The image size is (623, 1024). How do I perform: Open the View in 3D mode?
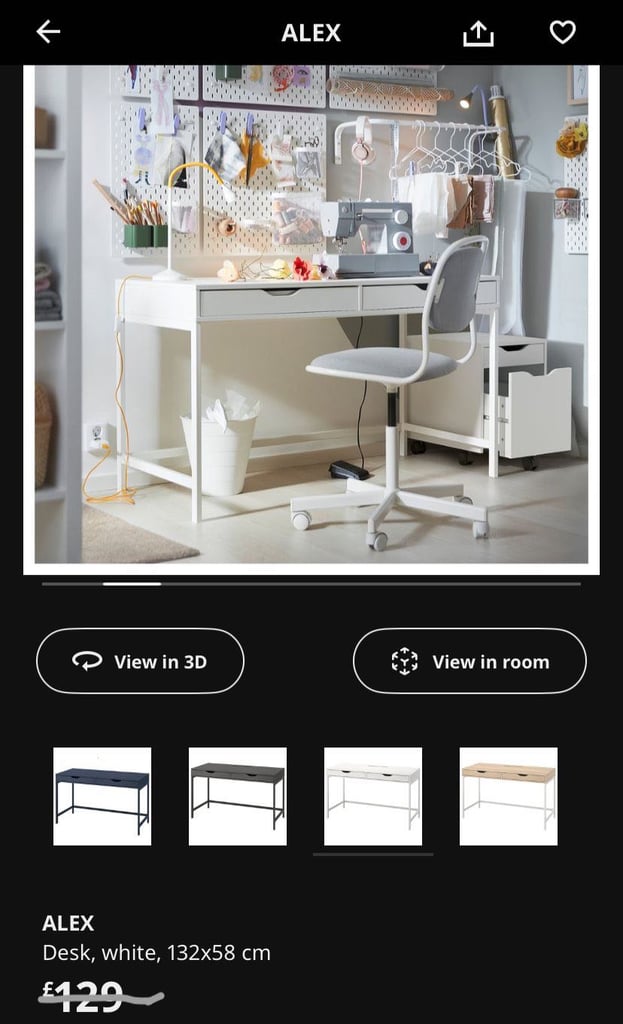(x=140, y=661)
